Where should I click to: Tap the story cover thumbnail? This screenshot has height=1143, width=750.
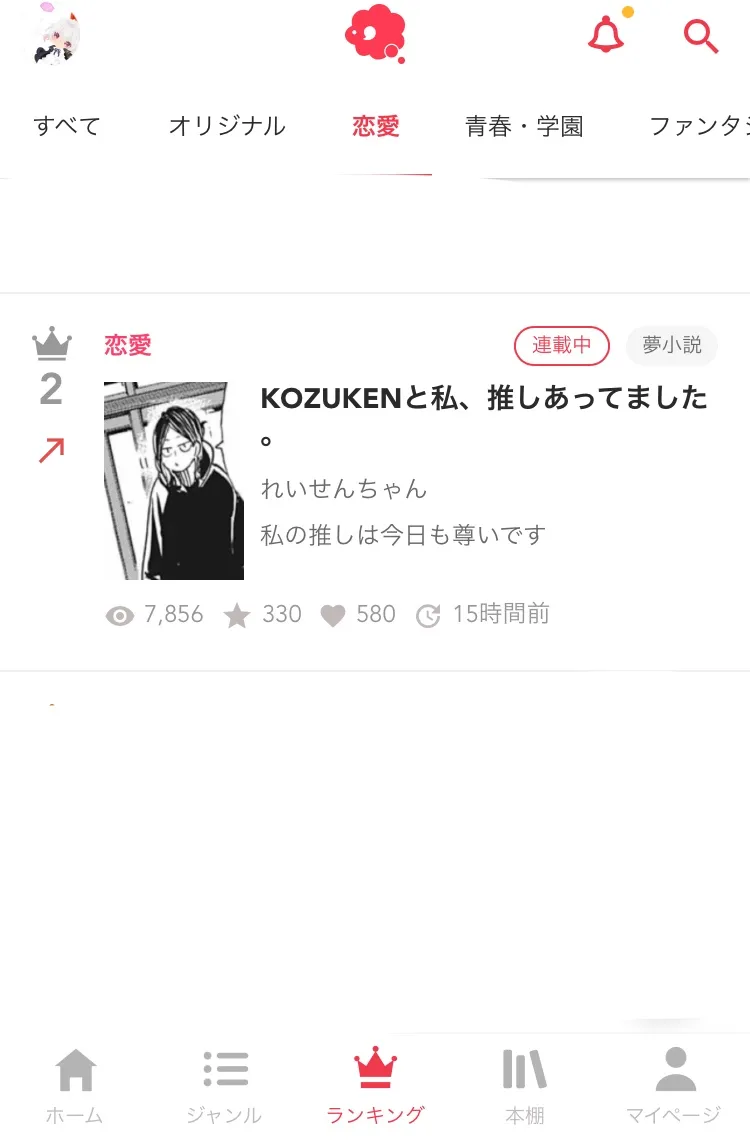(173, 480)
